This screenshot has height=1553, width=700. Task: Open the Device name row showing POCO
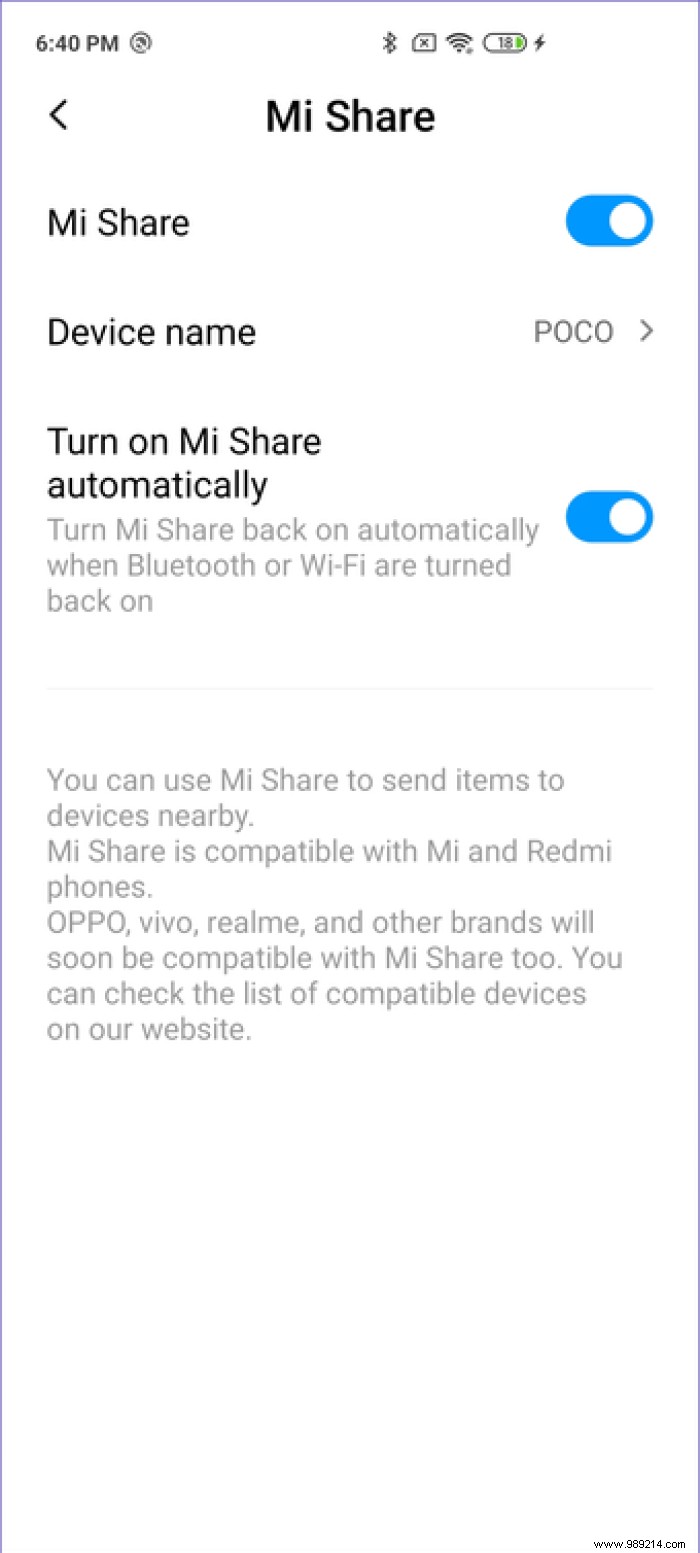[x=350, y=332]
